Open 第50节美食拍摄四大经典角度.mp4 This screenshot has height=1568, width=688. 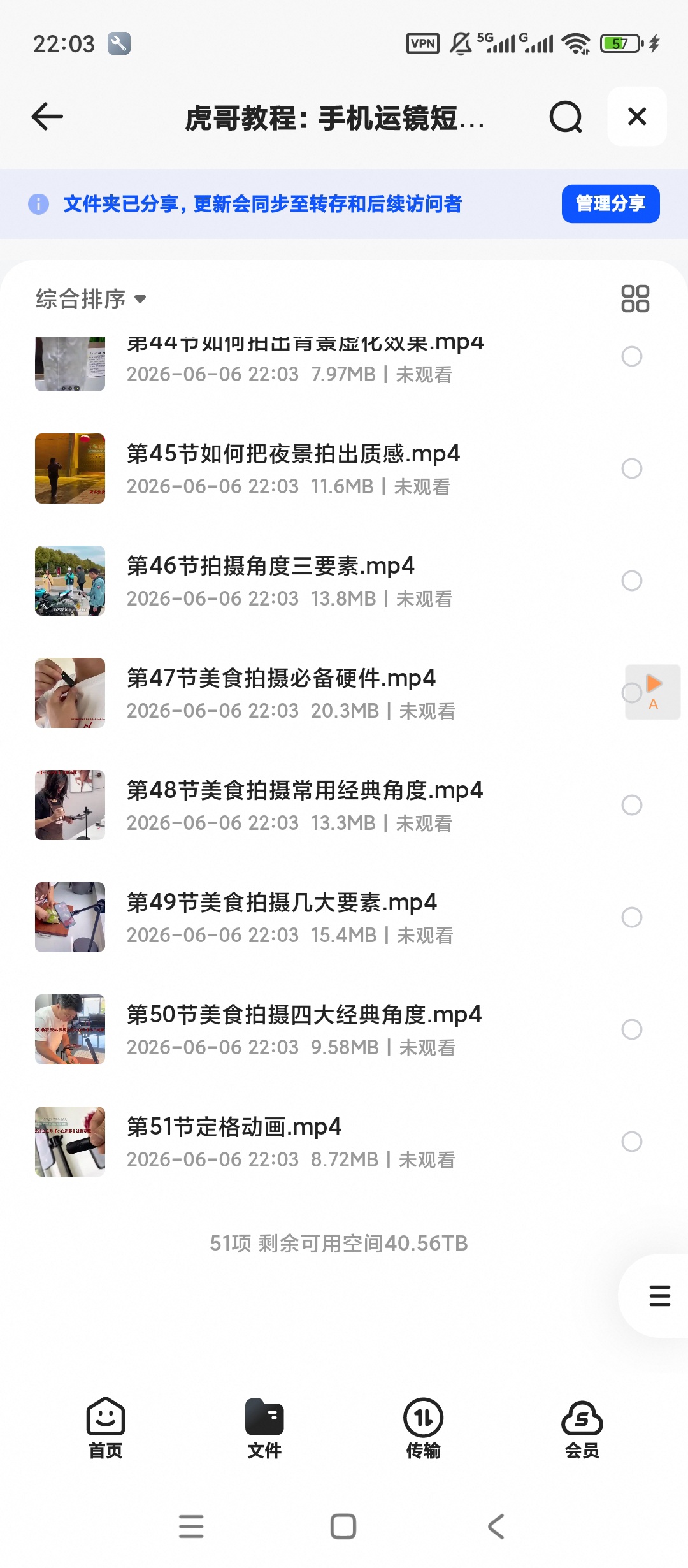[304, 1015]
